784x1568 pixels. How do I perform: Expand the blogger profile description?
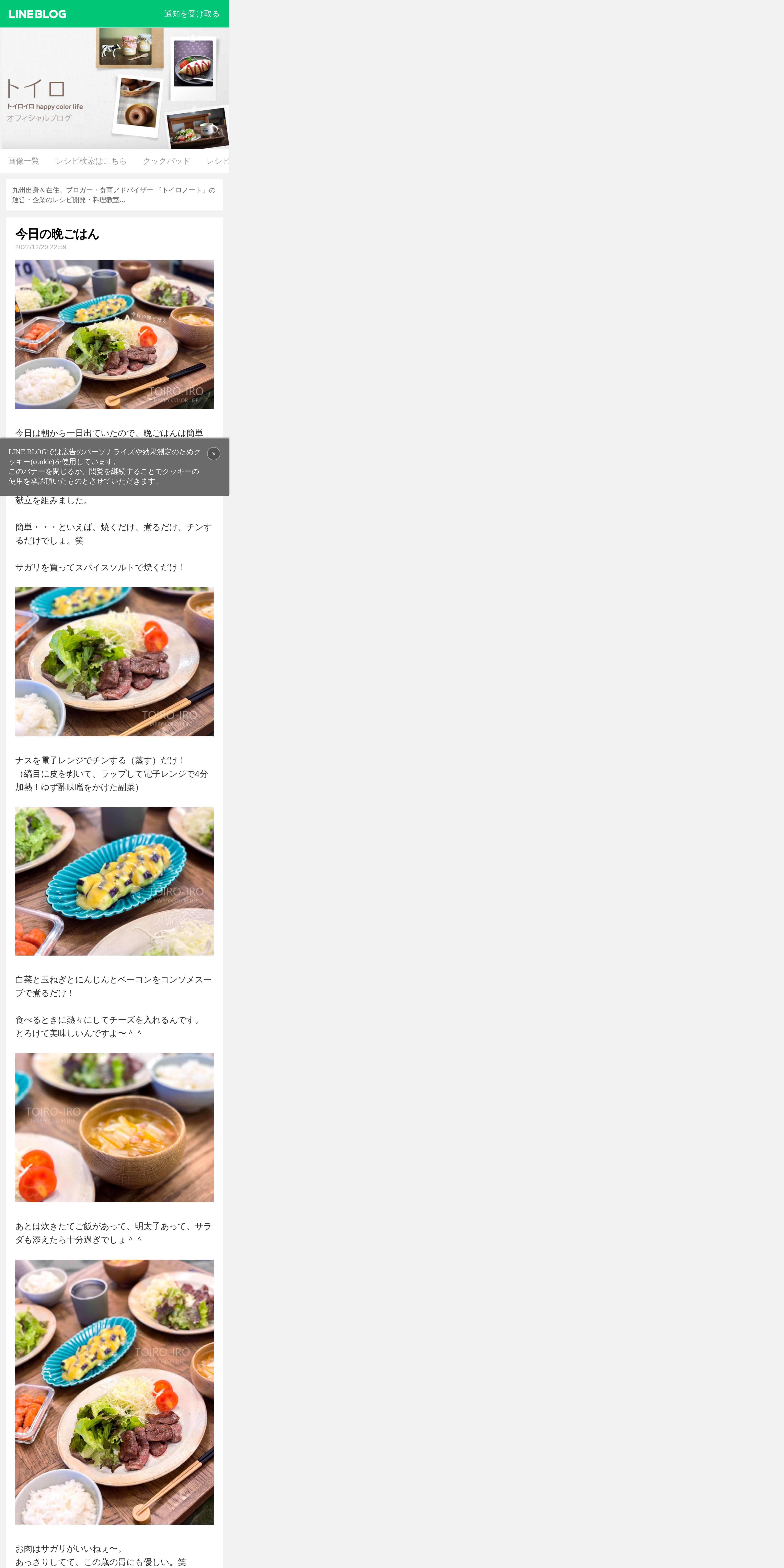(114, 195)
